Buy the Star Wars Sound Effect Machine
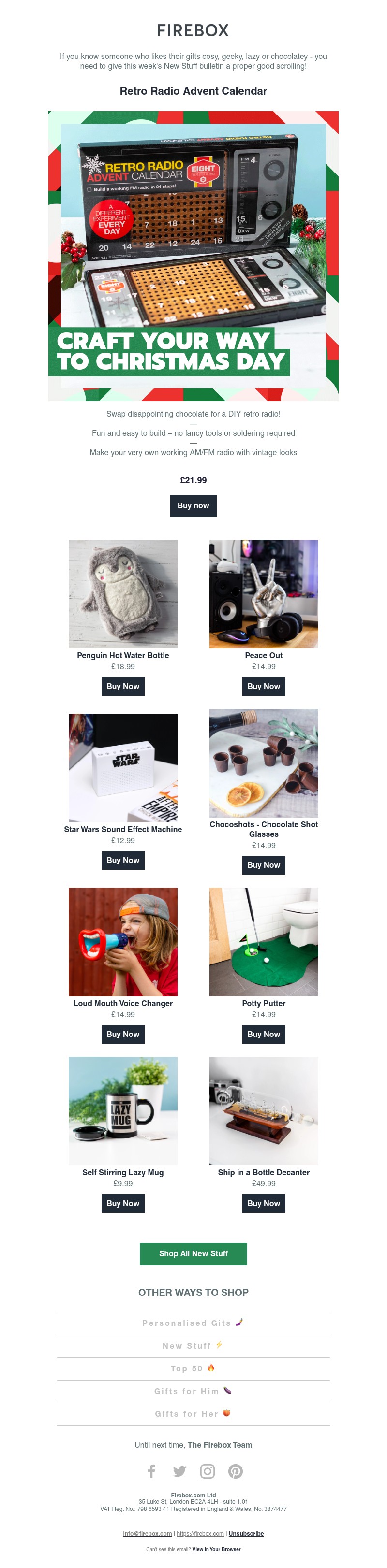Image resolution: width=387 pixels, height=1568 pixels. [122, 860]
